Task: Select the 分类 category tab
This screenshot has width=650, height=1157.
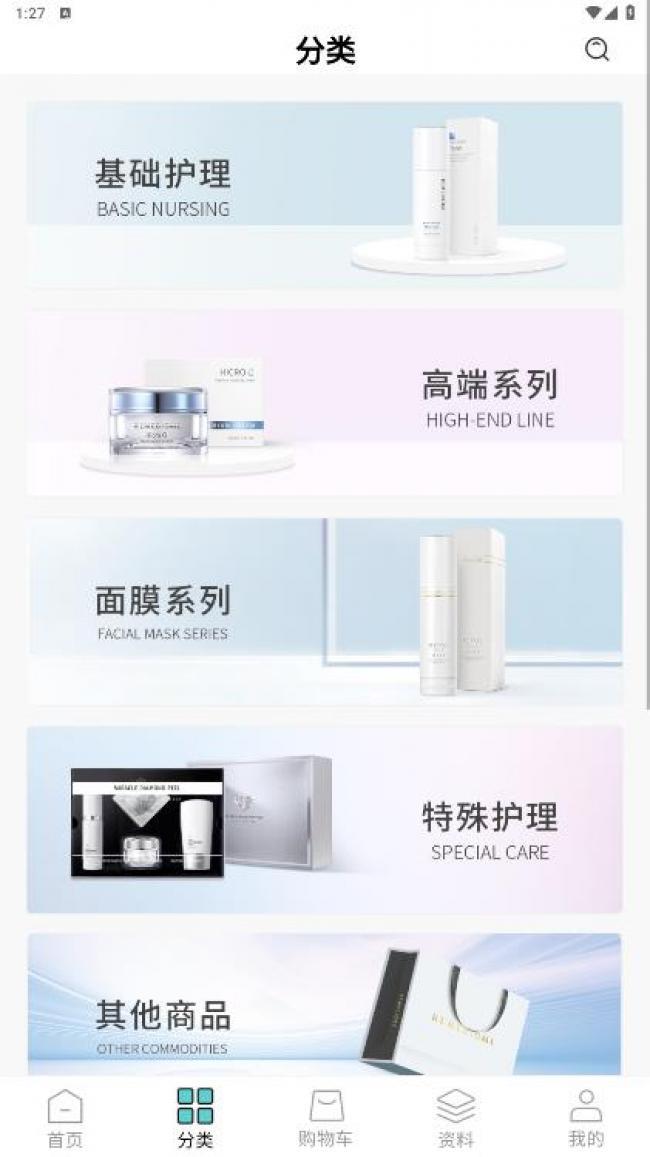Action: [195, 1118]
